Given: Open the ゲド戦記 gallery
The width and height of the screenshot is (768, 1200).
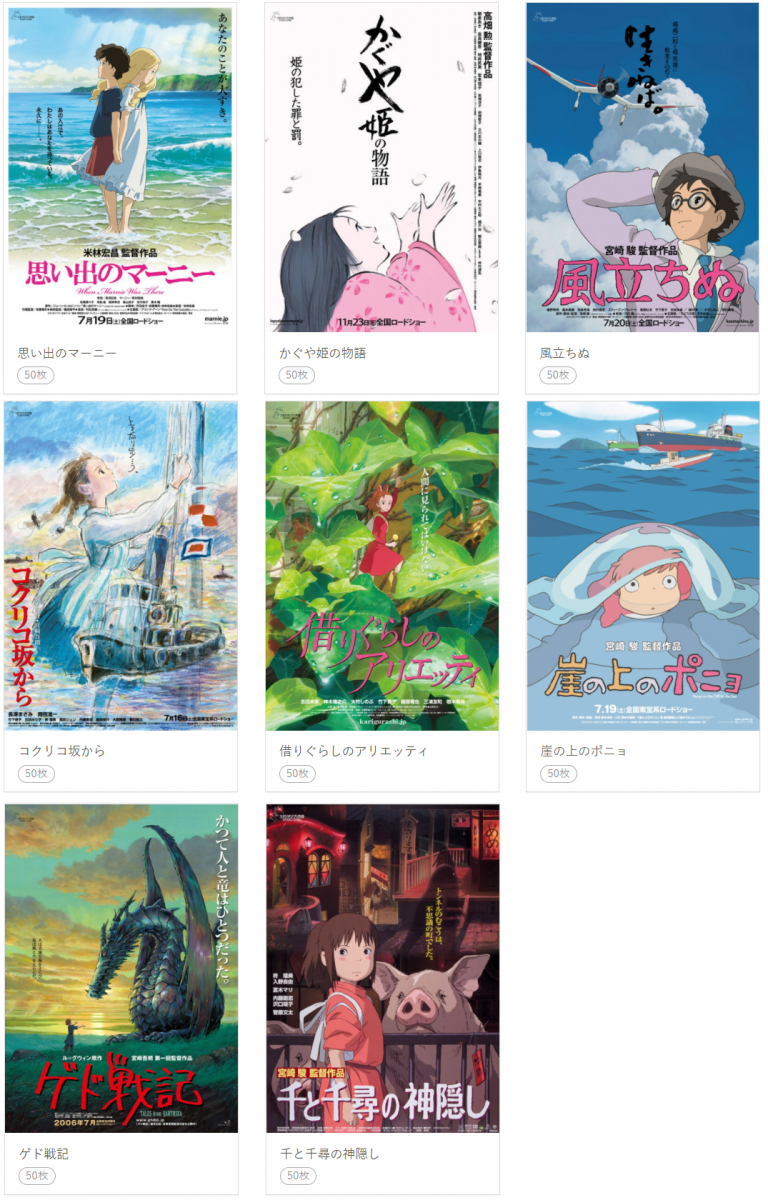Looking at the screenshot, I should coord(120,968).
